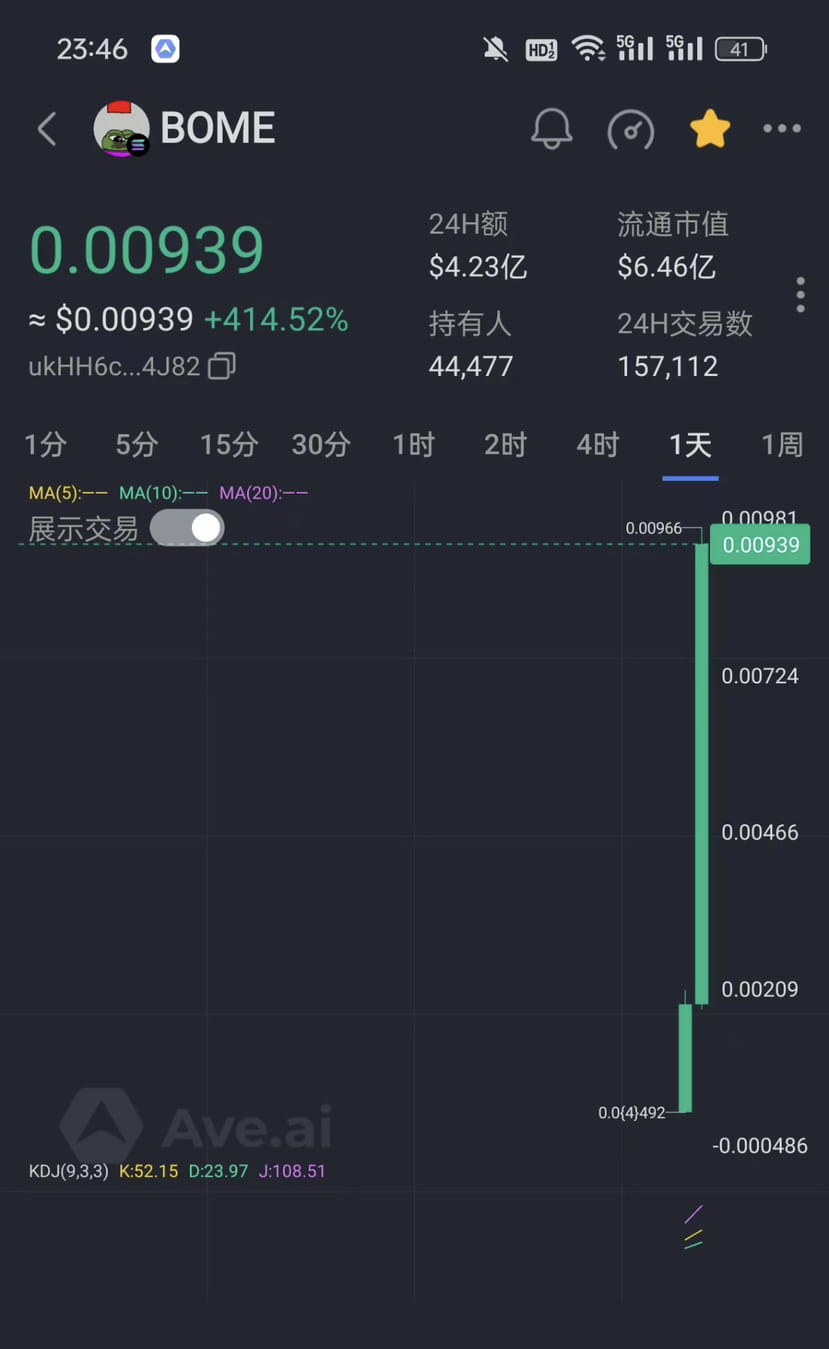
Task: Copy the ukHH6c...4J82 contract address
Action: pos(220,366)
